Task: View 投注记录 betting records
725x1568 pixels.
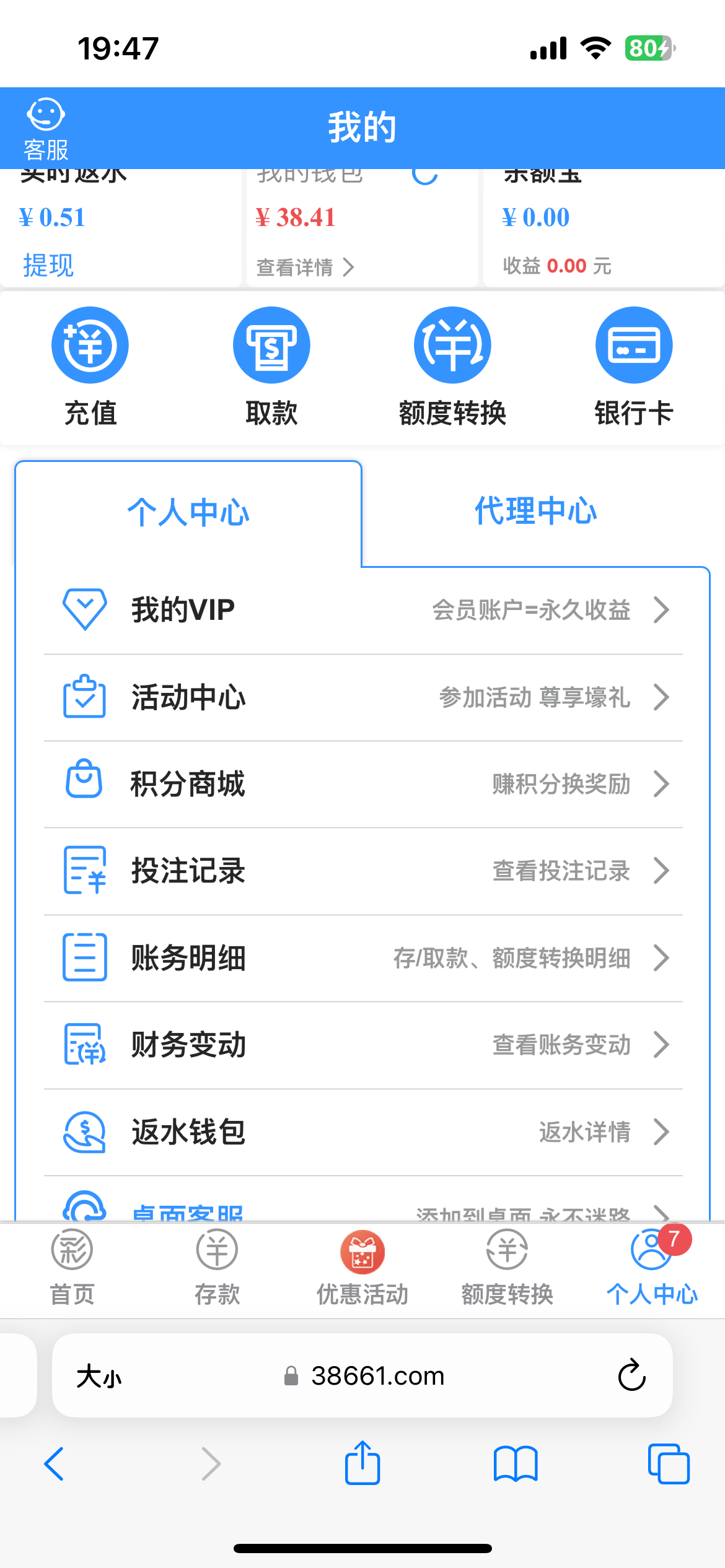Action: pos(363,871)
